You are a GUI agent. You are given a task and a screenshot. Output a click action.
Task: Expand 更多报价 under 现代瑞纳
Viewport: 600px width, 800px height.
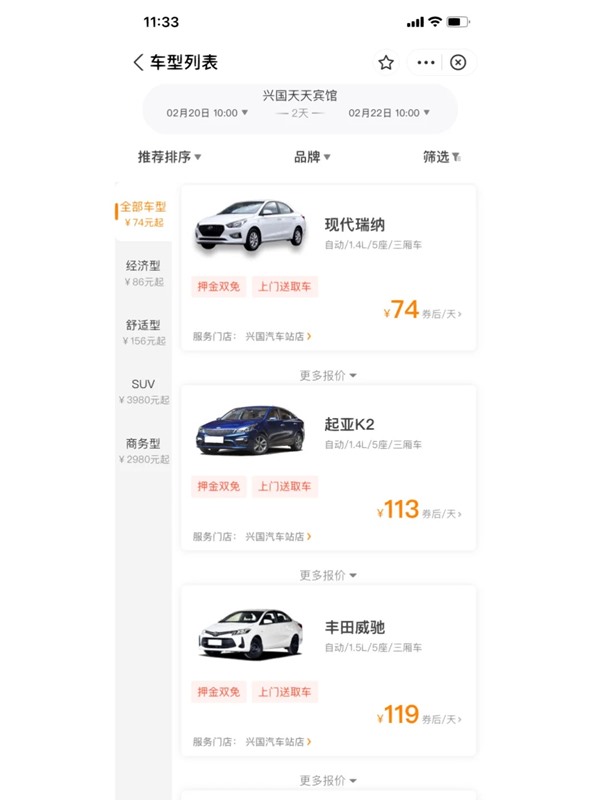point(328,376)
